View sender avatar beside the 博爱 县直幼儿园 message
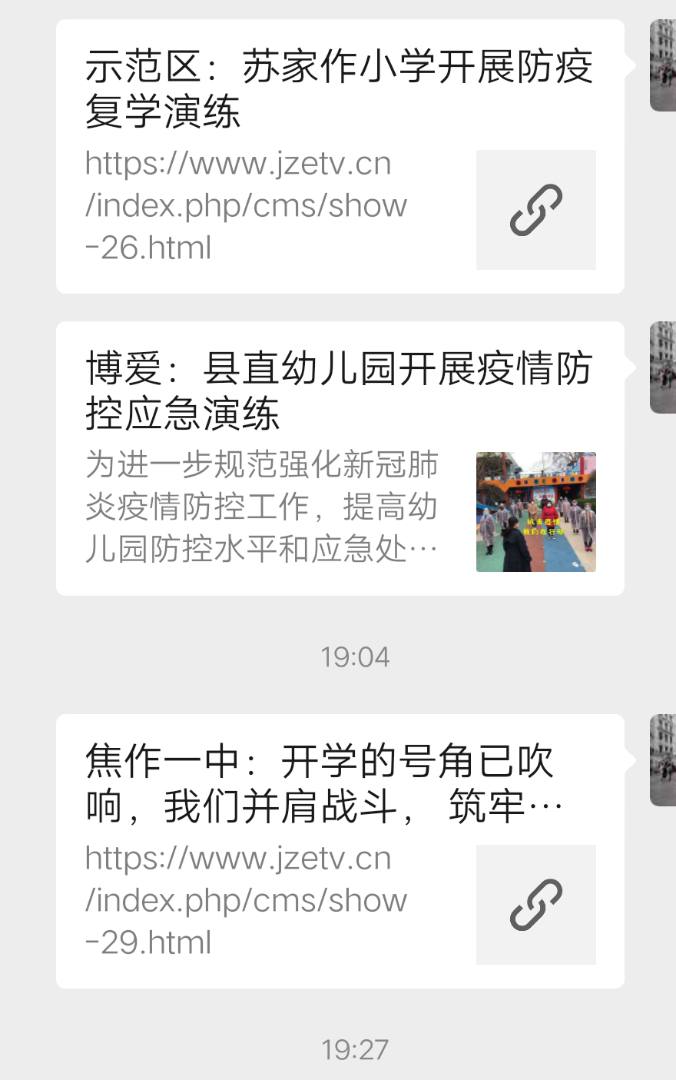 663,367
